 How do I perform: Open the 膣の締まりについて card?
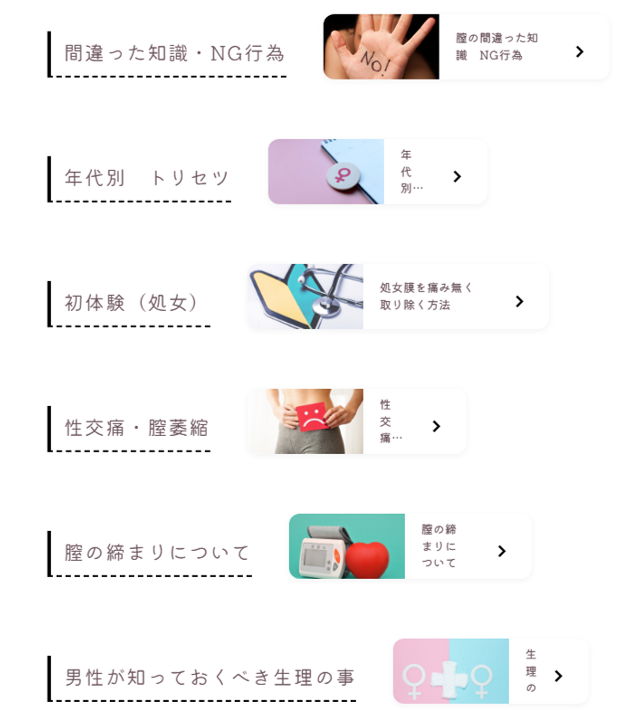click(x=410, y=547)
